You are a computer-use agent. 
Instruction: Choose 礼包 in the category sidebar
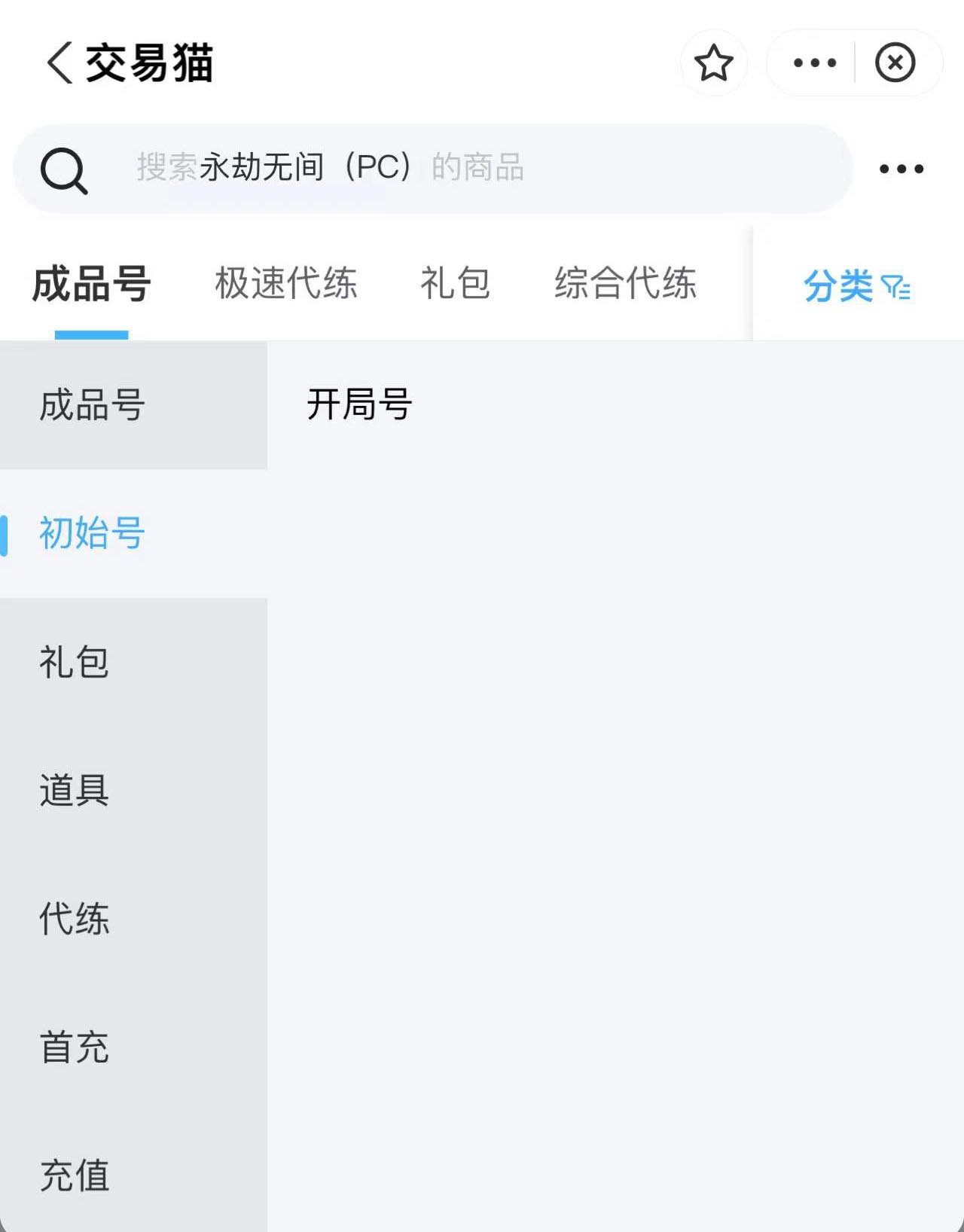coord(74,662)
